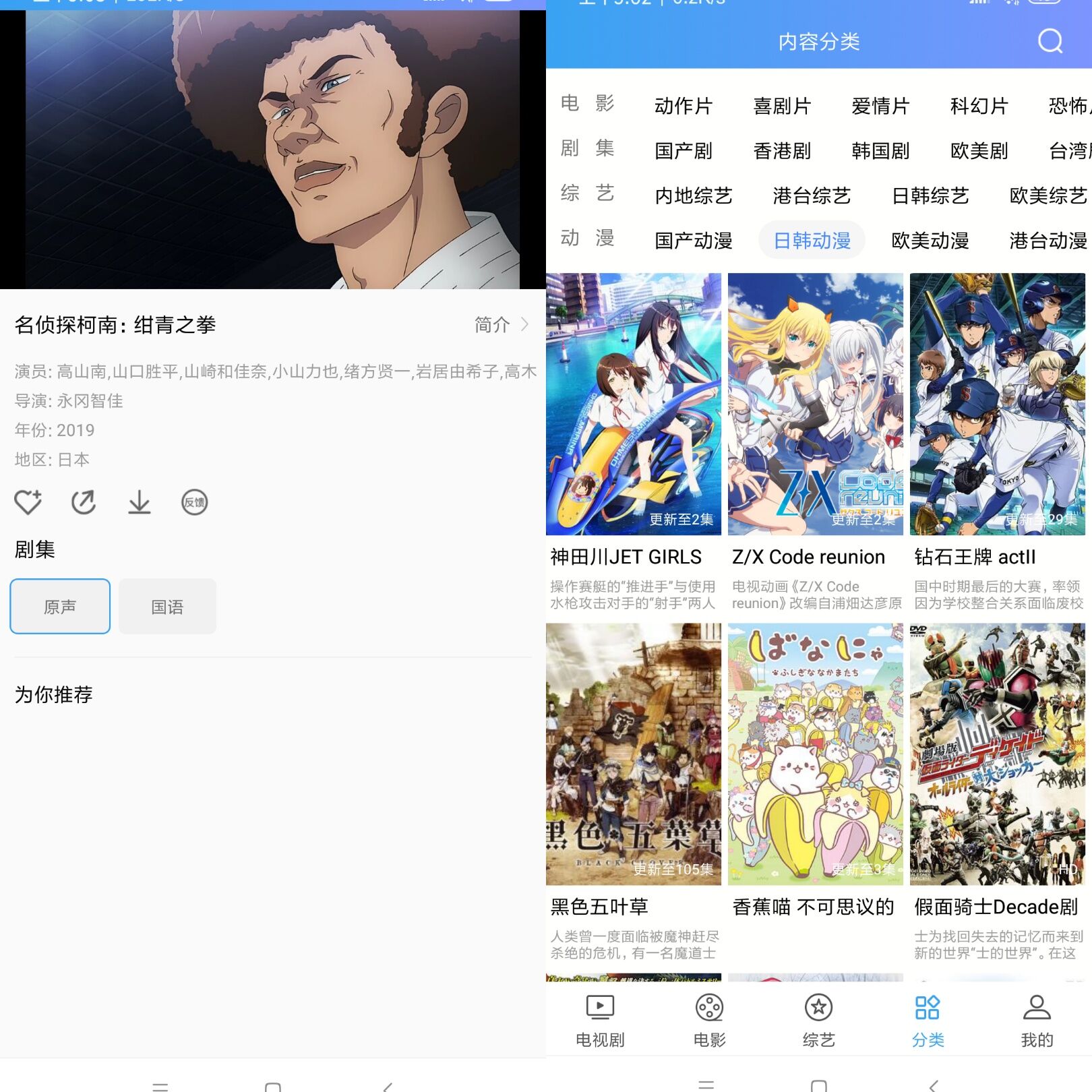
Task: Open 钻石王牌 actII anime card
Action: coord(997,404)
